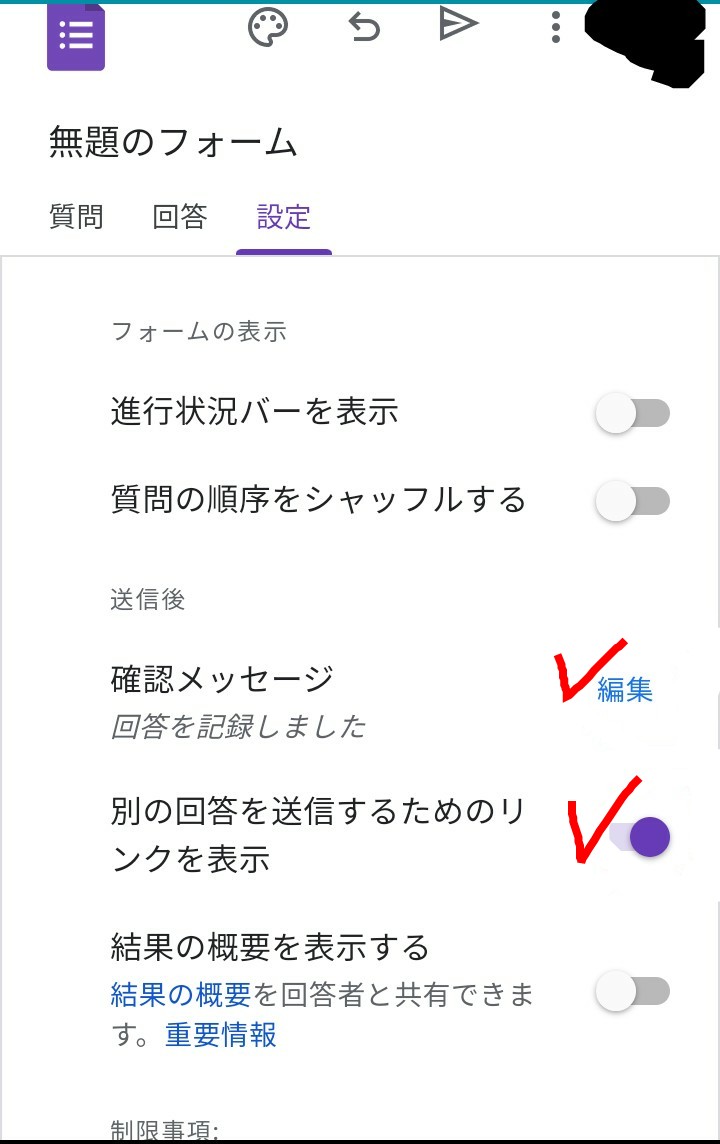
Task: Send the form
Action: point(459,24)
